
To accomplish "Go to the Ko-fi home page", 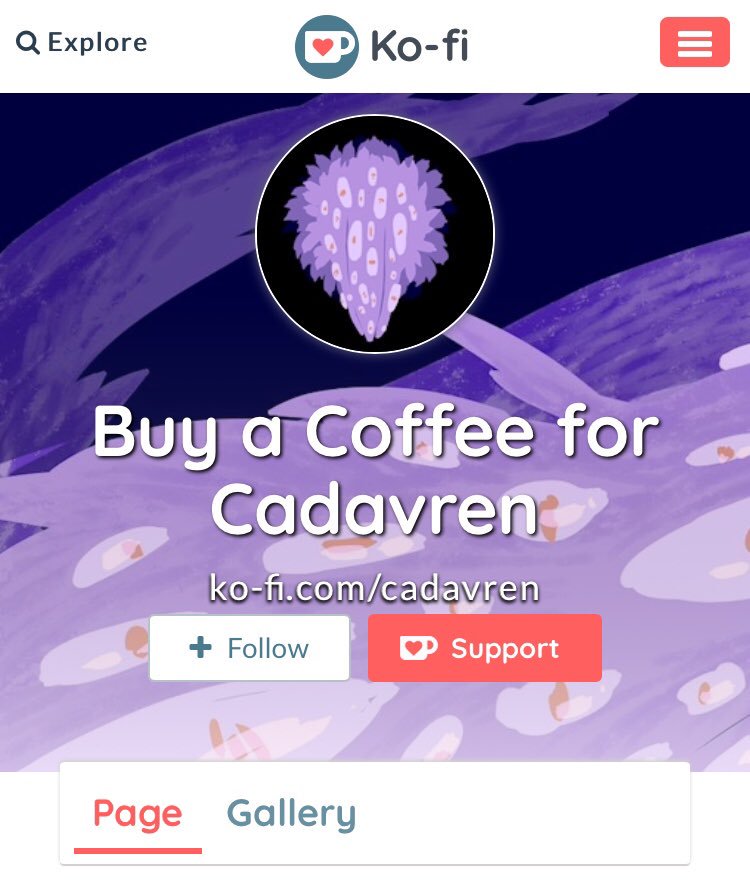I will tap(382, 46).
